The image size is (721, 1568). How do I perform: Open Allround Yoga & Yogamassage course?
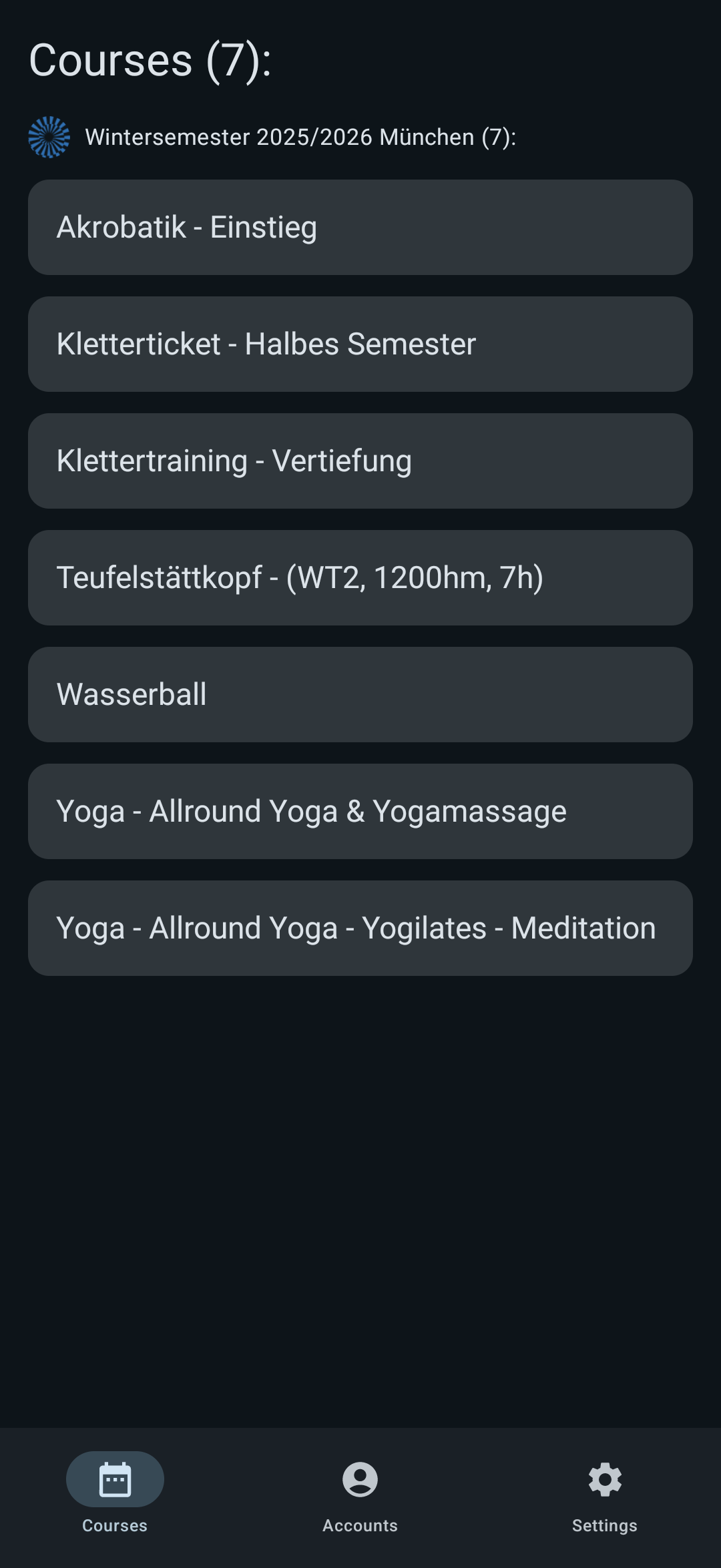[x=360, y=811]
